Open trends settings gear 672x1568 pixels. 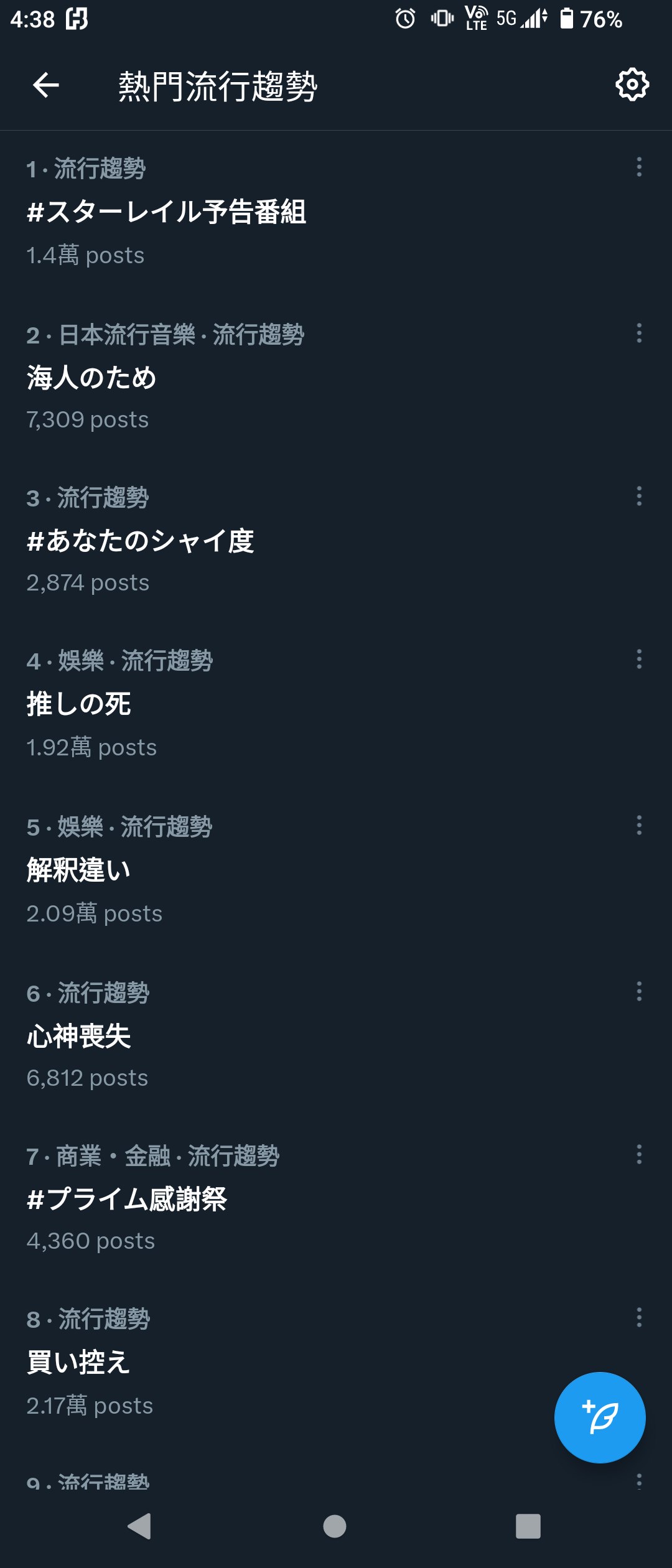tap(632, 85)
